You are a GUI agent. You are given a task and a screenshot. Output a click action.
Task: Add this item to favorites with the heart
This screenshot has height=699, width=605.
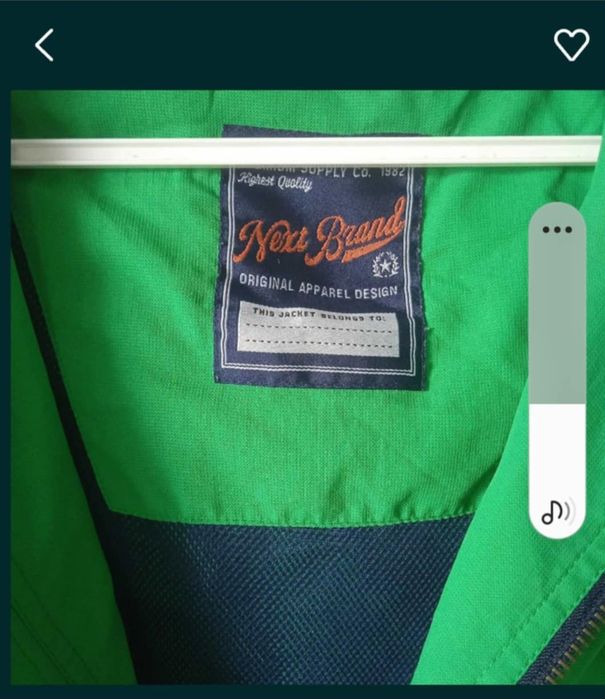tap(571, 45)
